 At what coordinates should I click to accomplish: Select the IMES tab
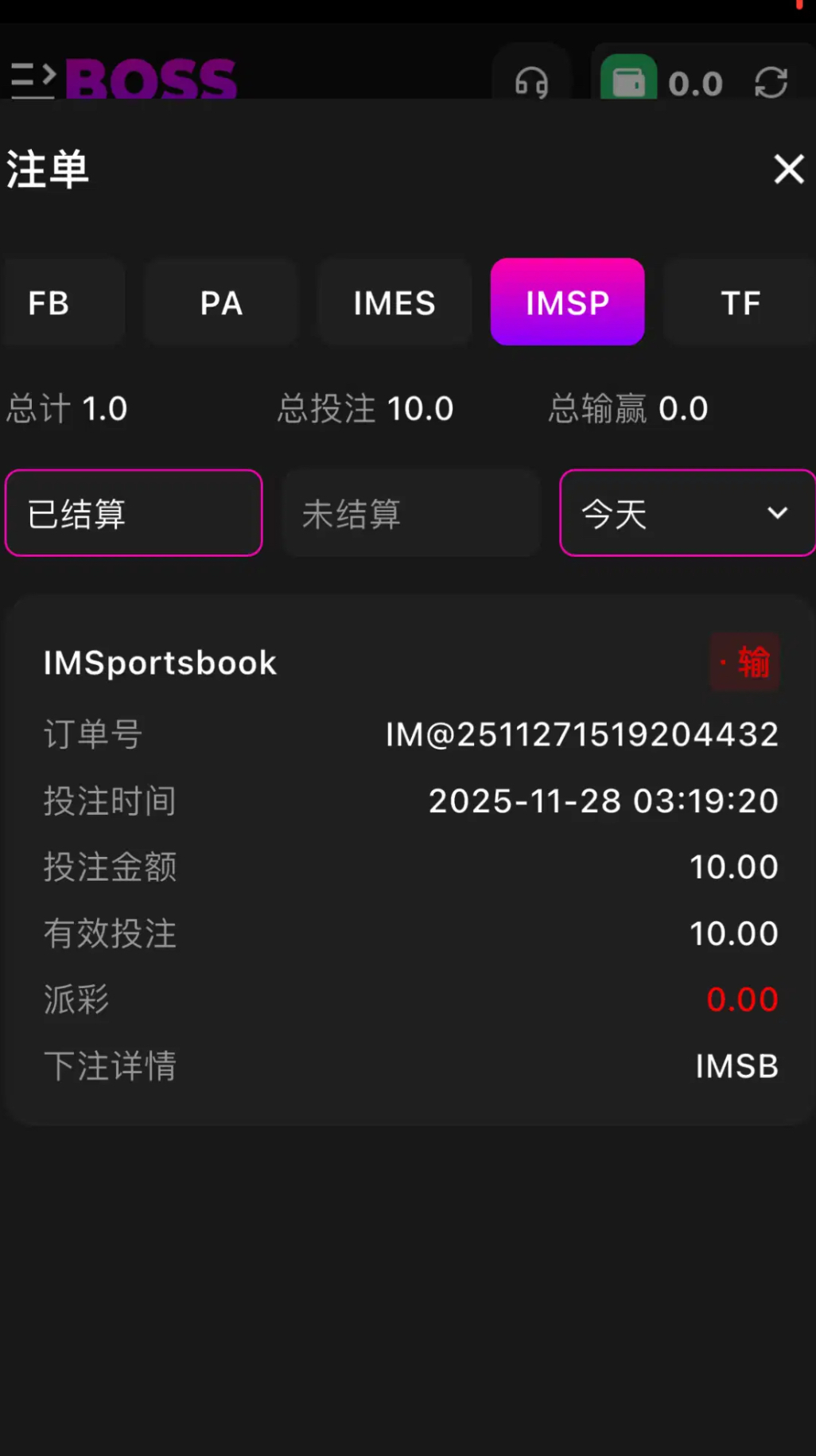(x=394, y=303)
